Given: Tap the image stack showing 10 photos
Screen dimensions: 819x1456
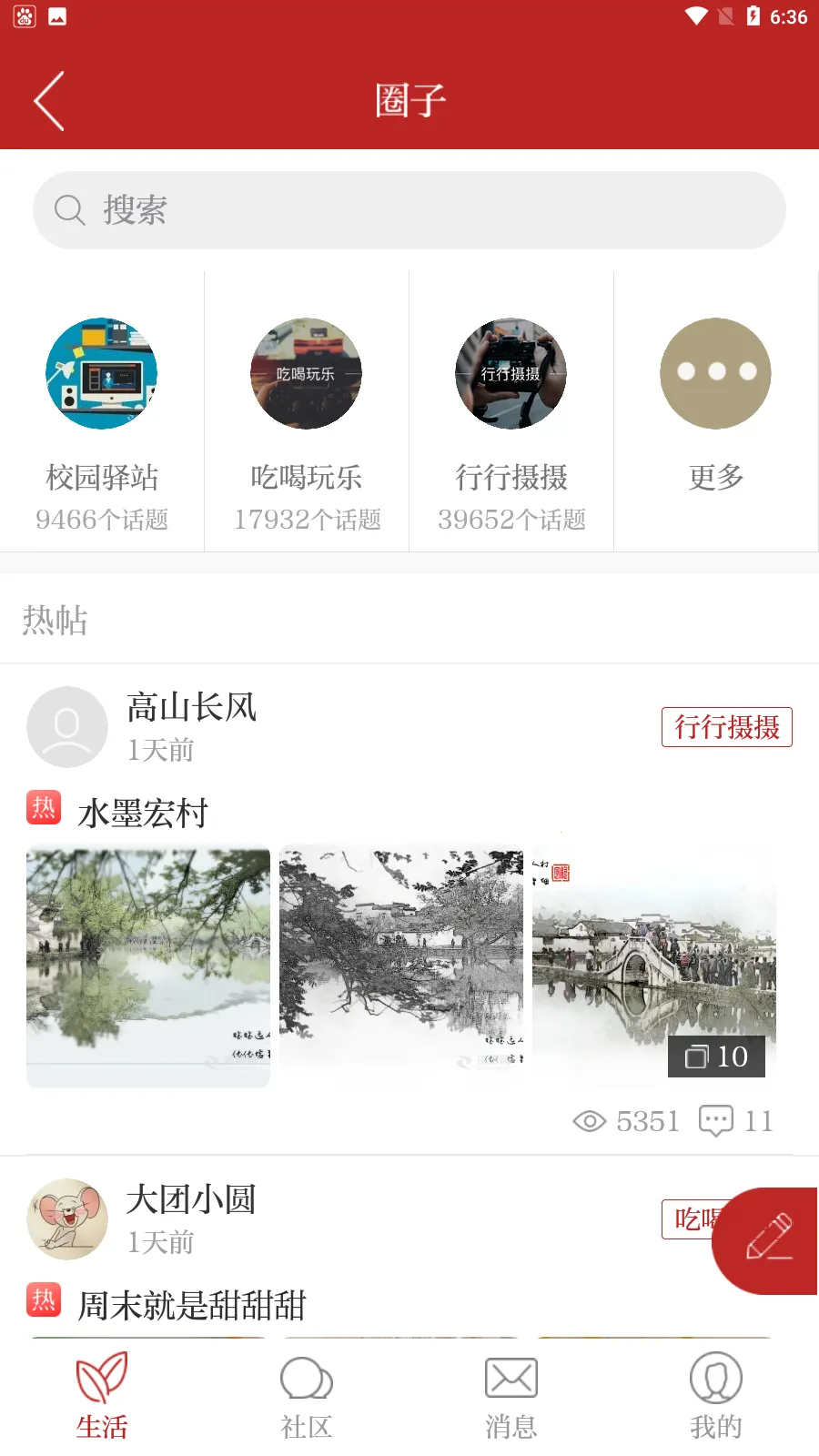Looking at the screenshot, I should [717, 1057].
